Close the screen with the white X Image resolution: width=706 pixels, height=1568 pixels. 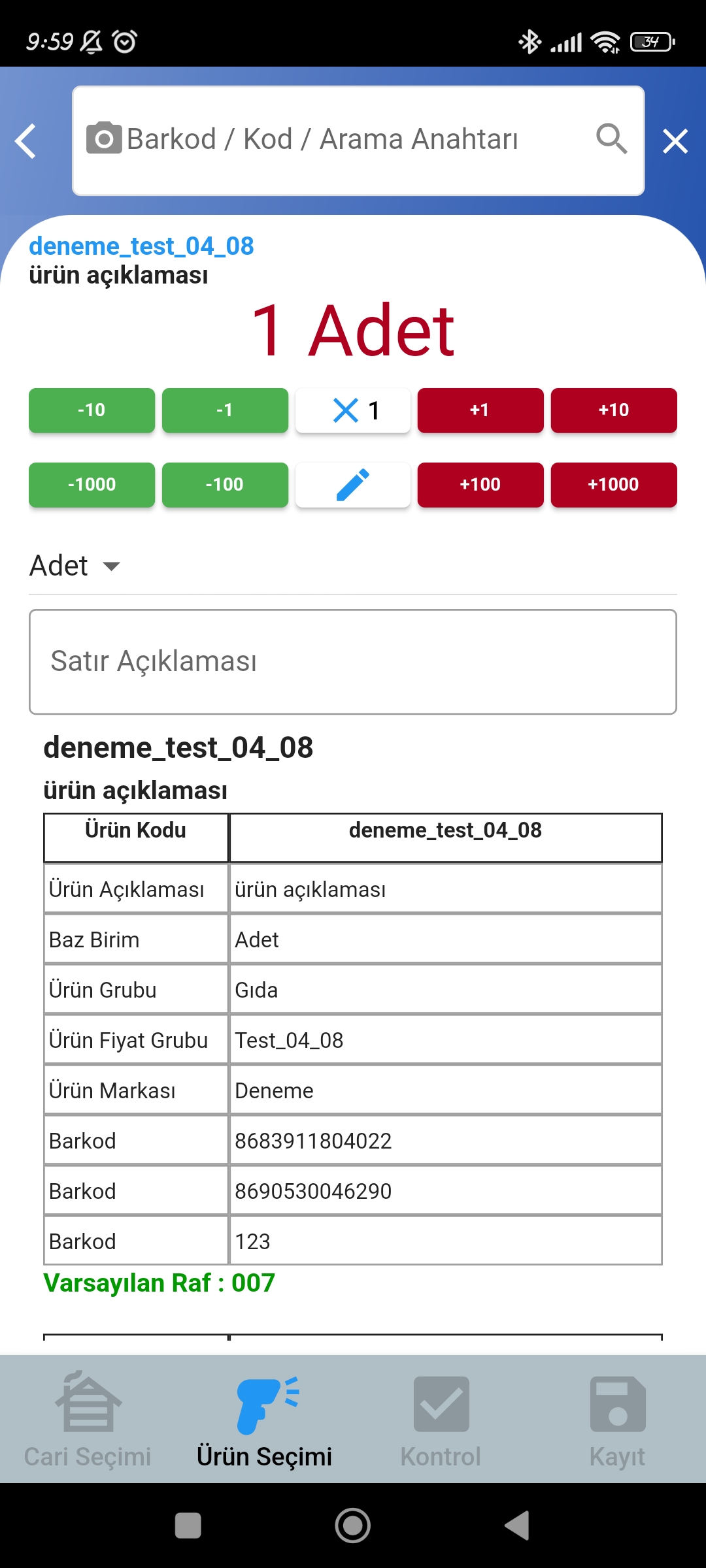click(675, 141)
